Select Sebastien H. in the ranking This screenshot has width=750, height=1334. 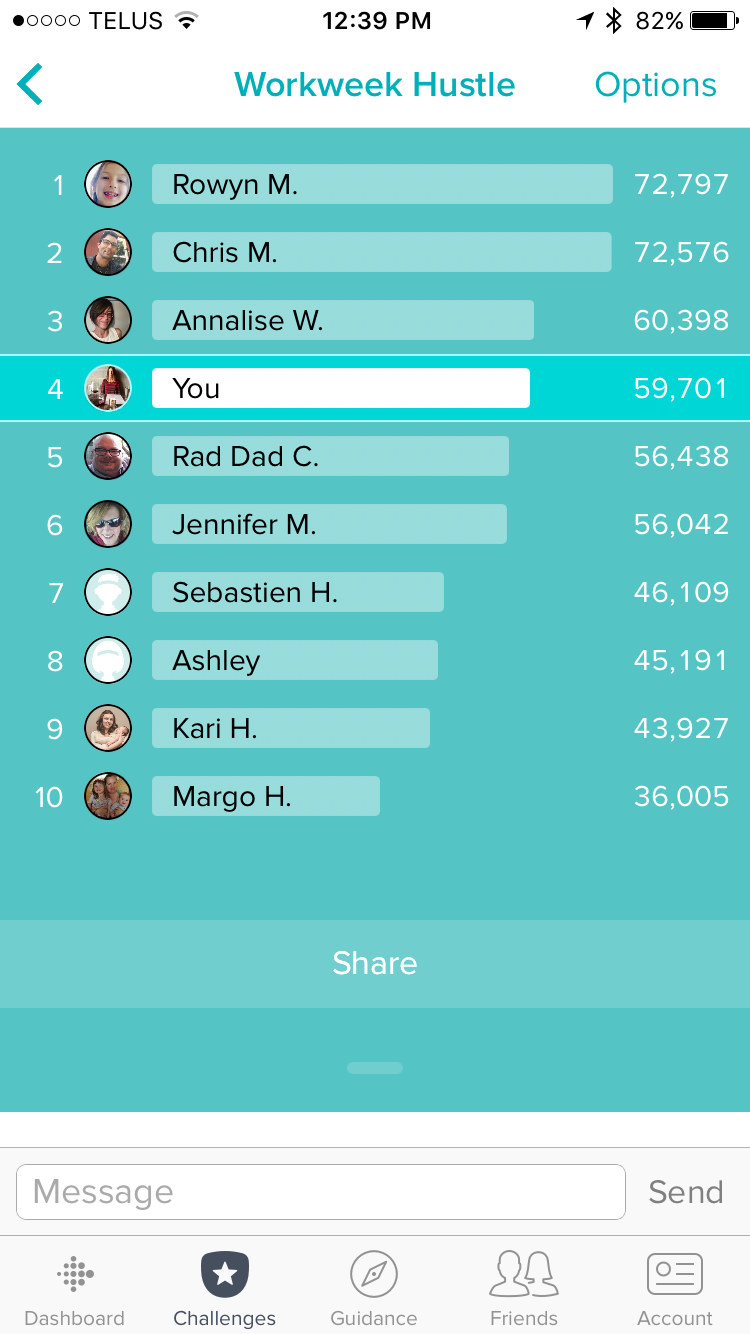point(298,592)
